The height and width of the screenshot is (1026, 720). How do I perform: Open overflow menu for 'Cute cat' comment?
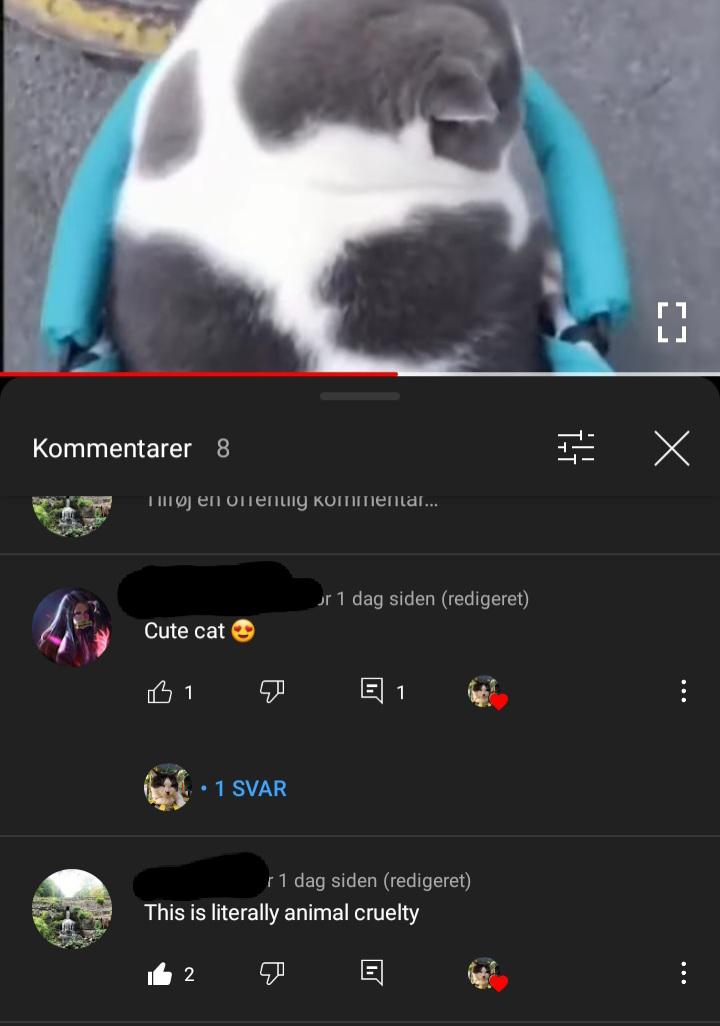click(683, 691)
